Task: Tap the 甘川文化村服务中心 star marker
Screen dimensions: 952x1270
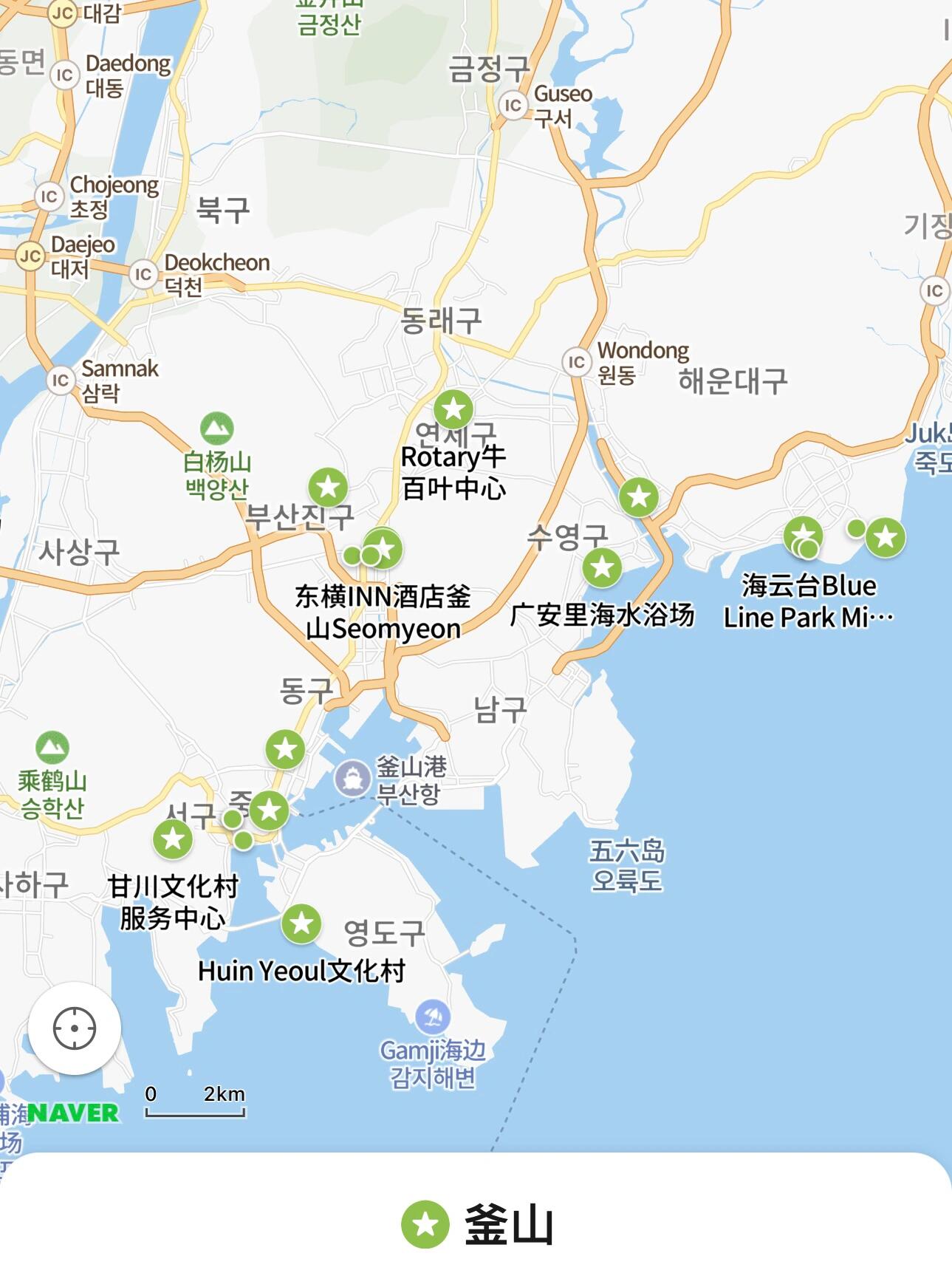Action: point(173,839)
